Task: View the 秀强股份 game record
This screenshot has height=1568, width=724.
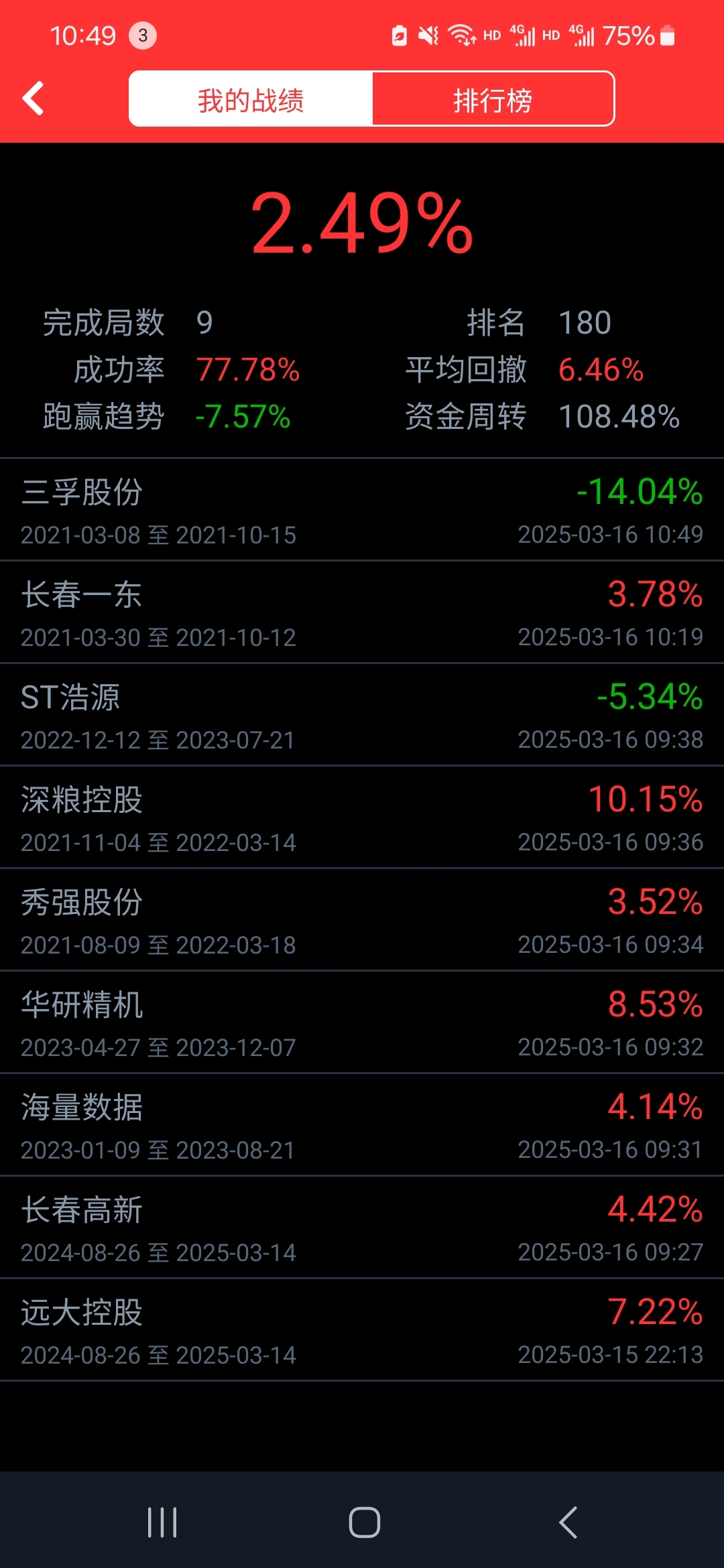Action: [362, 921]
